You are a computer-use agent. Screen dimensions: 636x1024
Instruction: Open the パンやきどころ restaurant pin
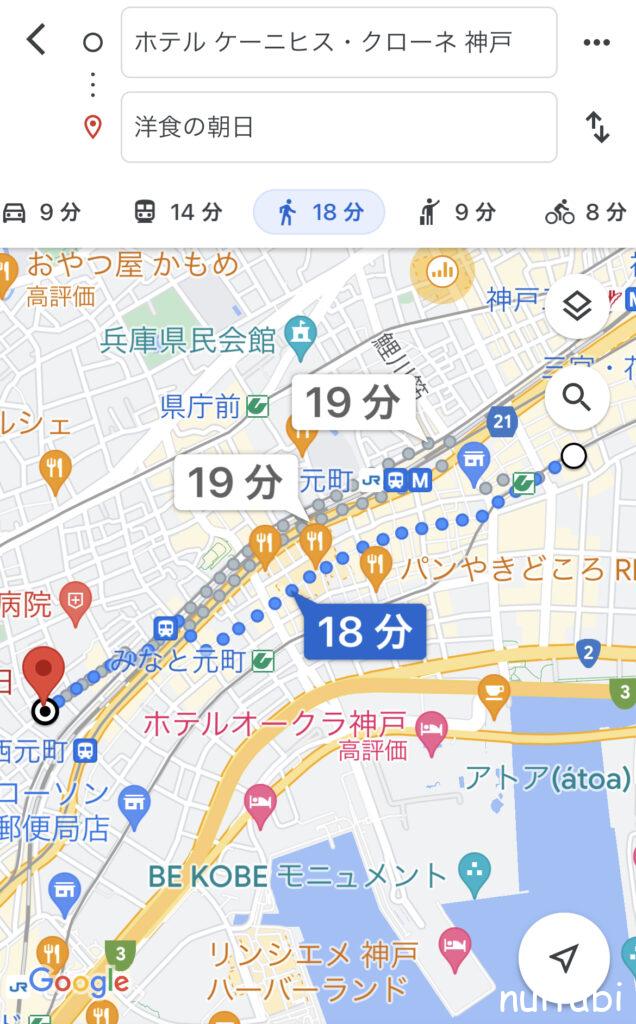tap(376, 566)
